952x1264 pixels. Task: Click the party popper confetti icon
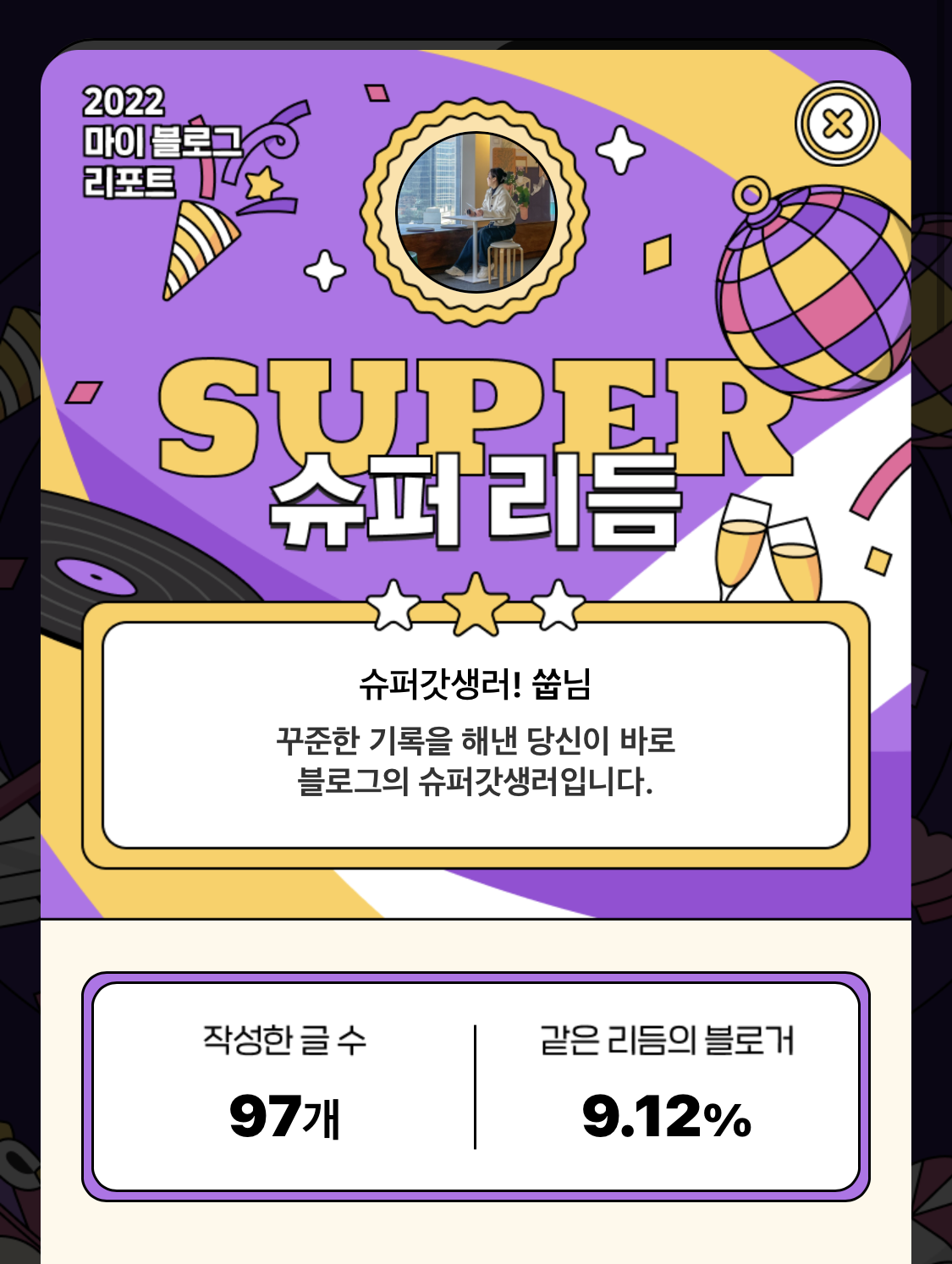coord(195,245)
